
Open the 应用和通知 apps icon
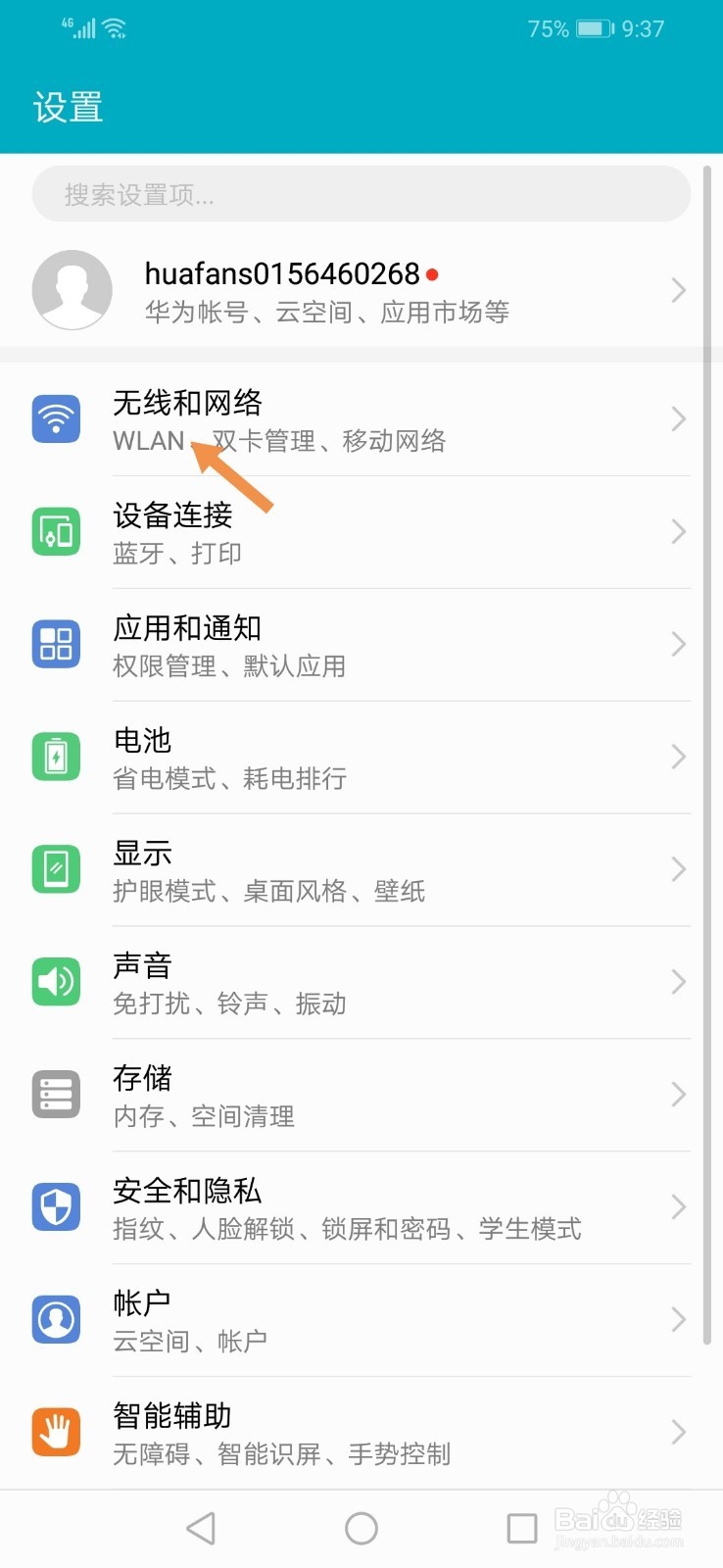pos(56,644)
